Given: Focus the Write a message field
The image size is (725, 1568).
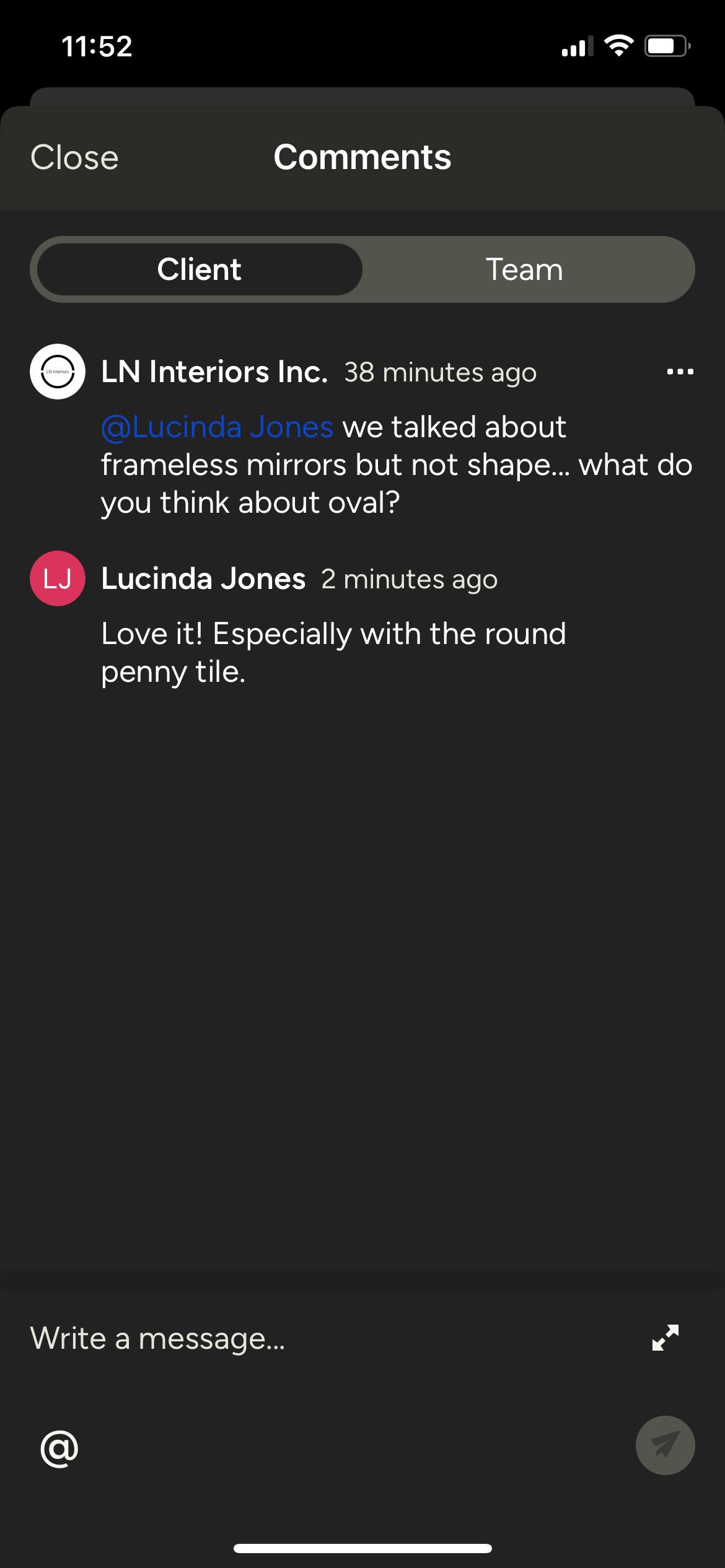Looking at the screenshot, I should click(x=328, y=1338).
